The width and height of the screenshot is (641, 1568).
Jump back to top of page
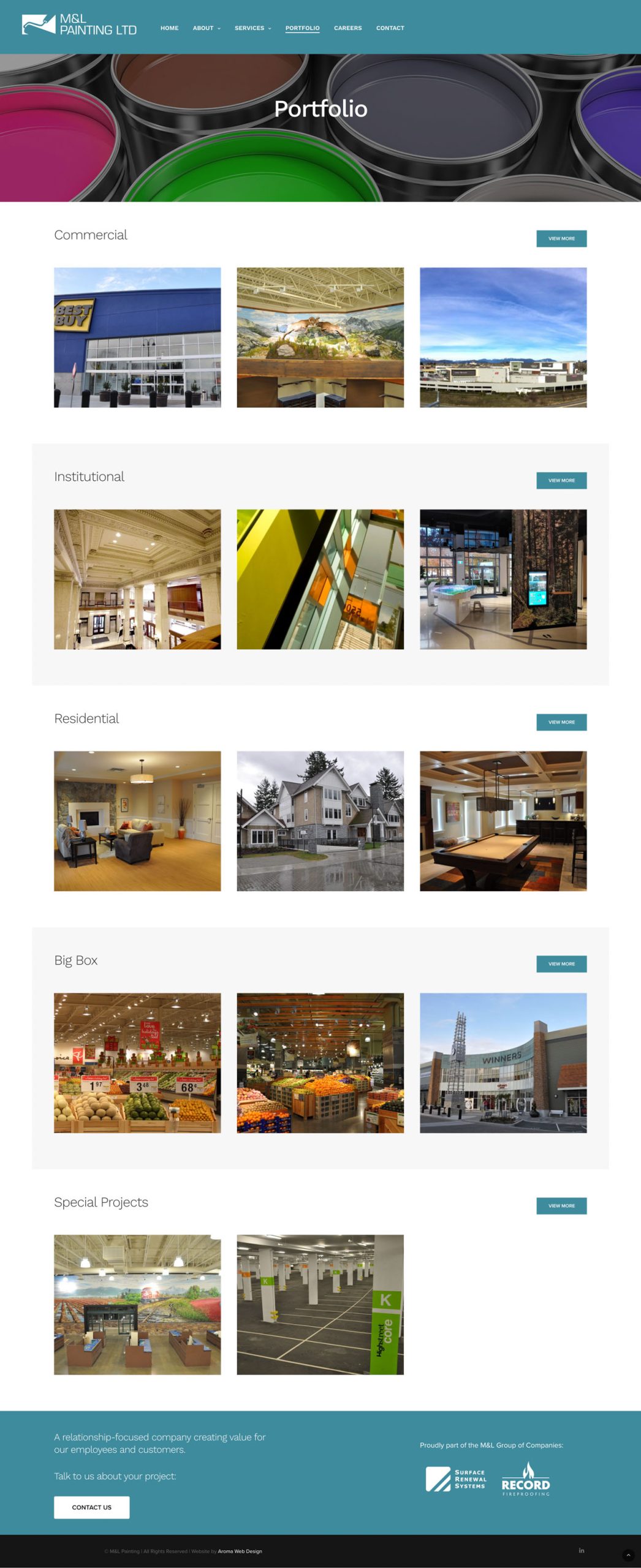[x=628, y=1555]
